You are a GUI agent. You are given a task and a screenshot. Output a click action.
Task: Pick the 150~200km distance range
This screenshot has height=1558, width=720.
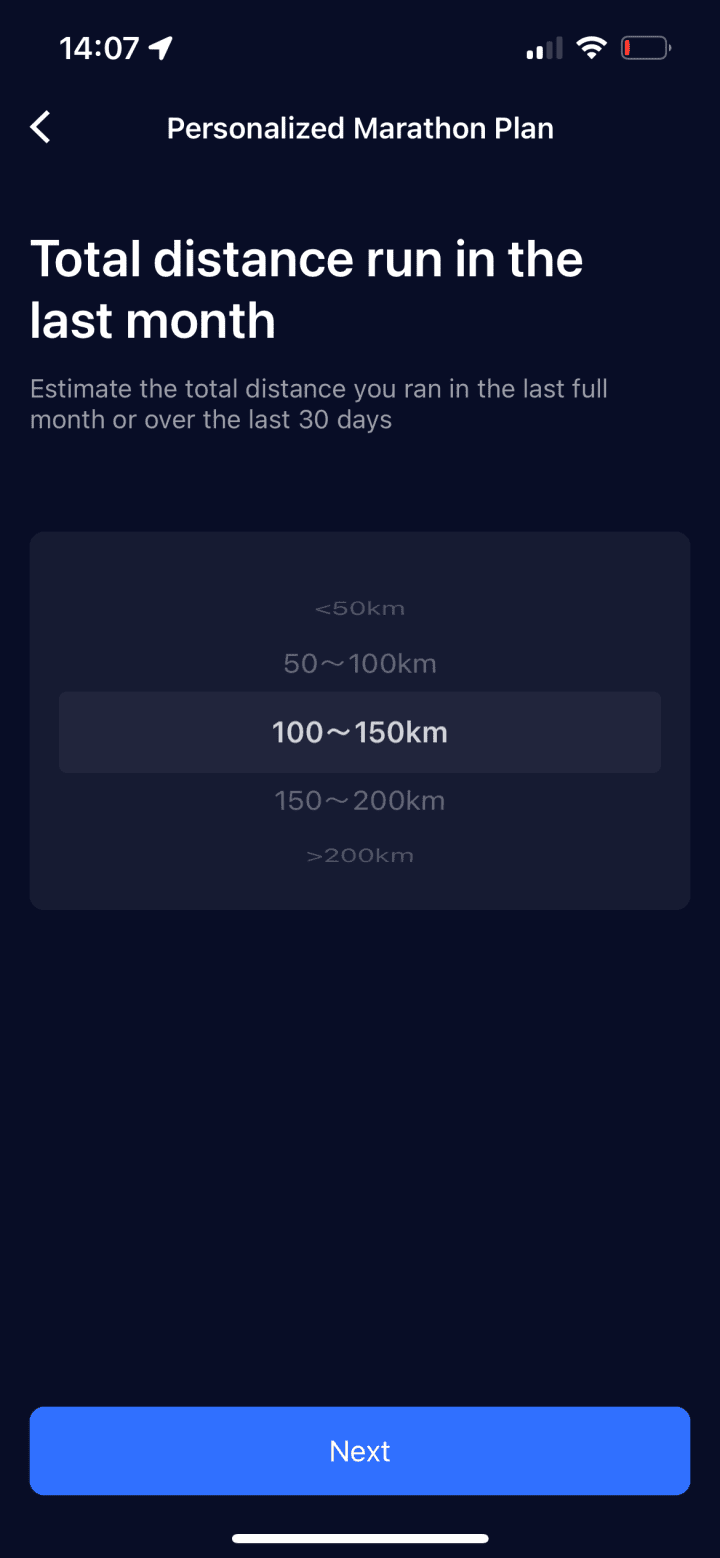360,801
